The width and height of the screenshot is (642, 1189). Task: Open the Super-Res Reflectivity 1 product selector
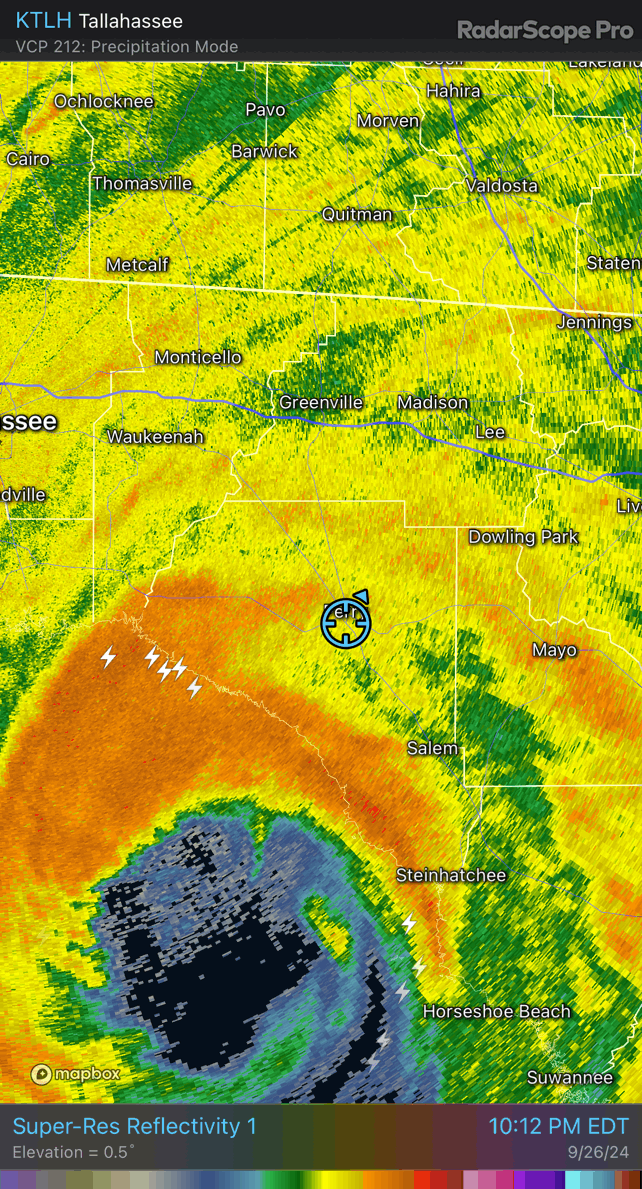tap(134, 1127)
